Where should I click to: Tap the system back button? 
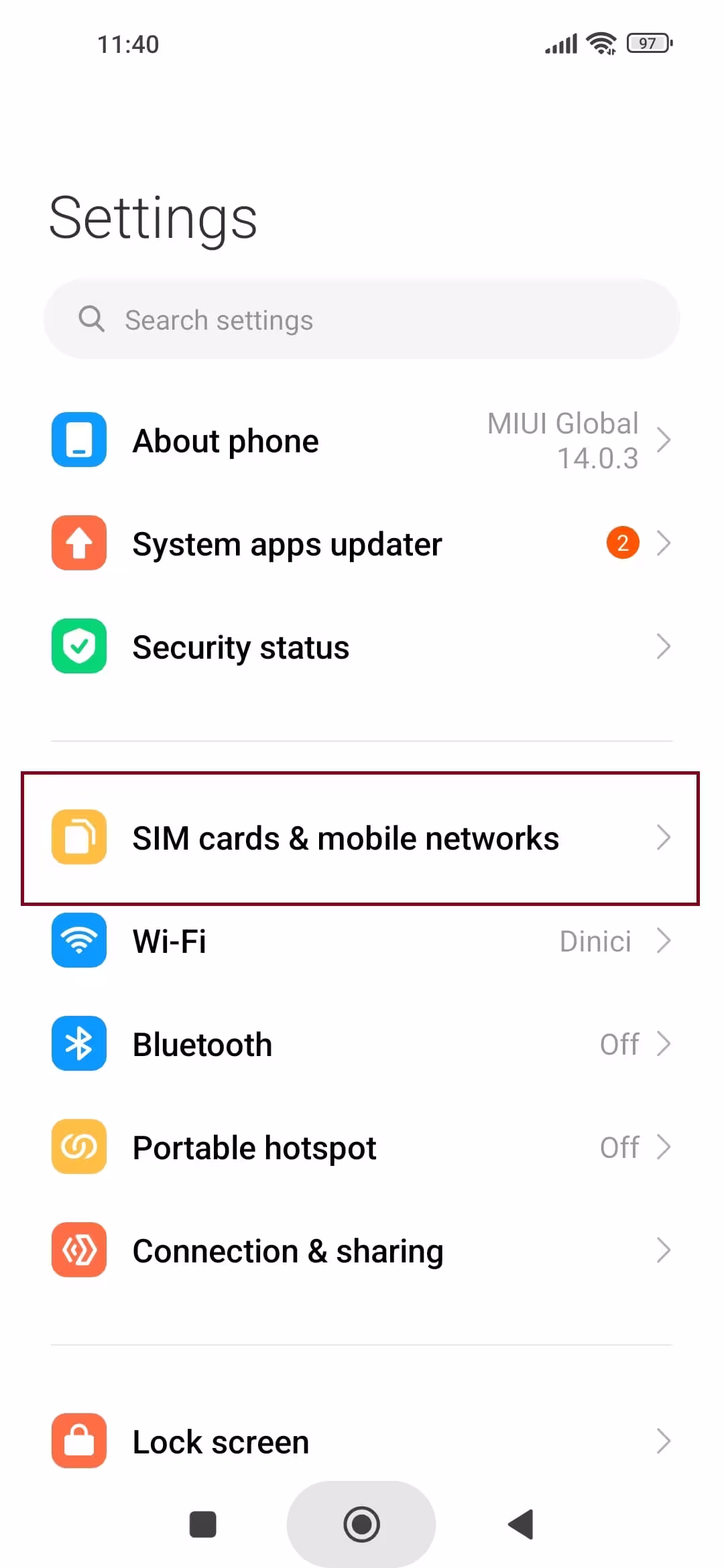[x=521, y=1524]
